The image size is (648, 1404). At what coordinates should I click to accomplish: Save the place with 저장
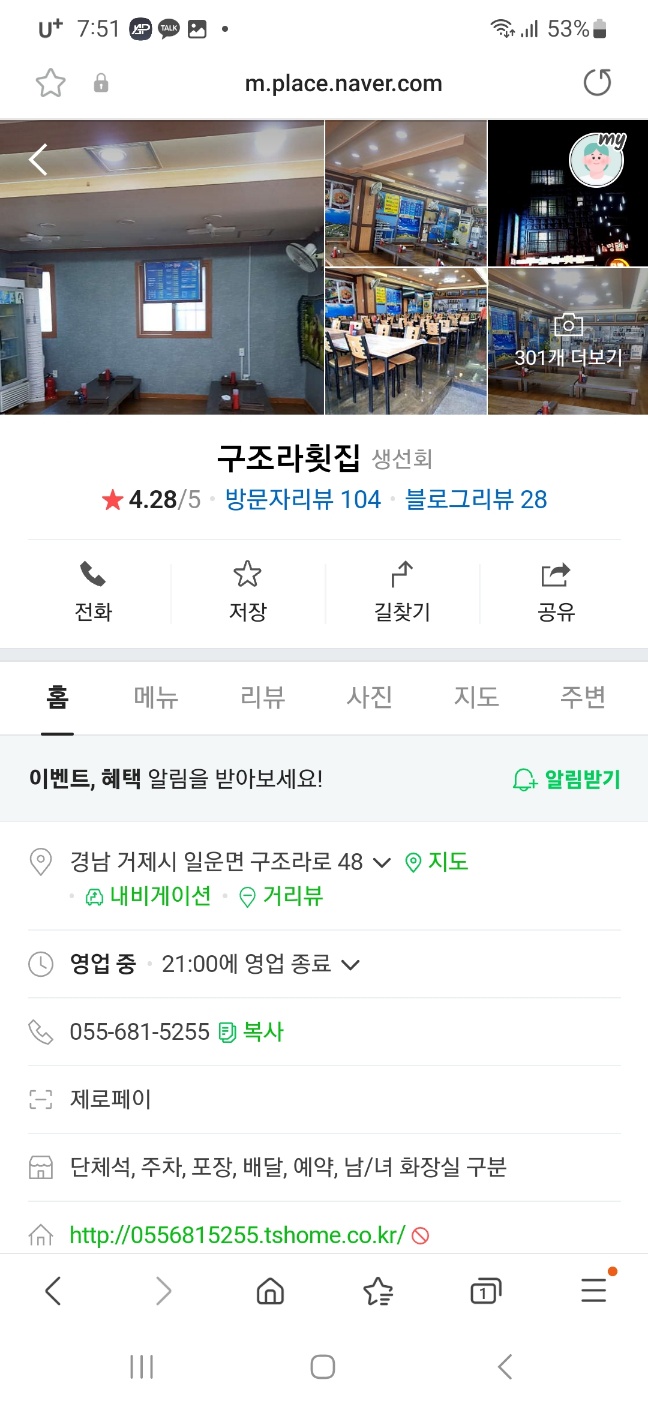click(247, 592)
